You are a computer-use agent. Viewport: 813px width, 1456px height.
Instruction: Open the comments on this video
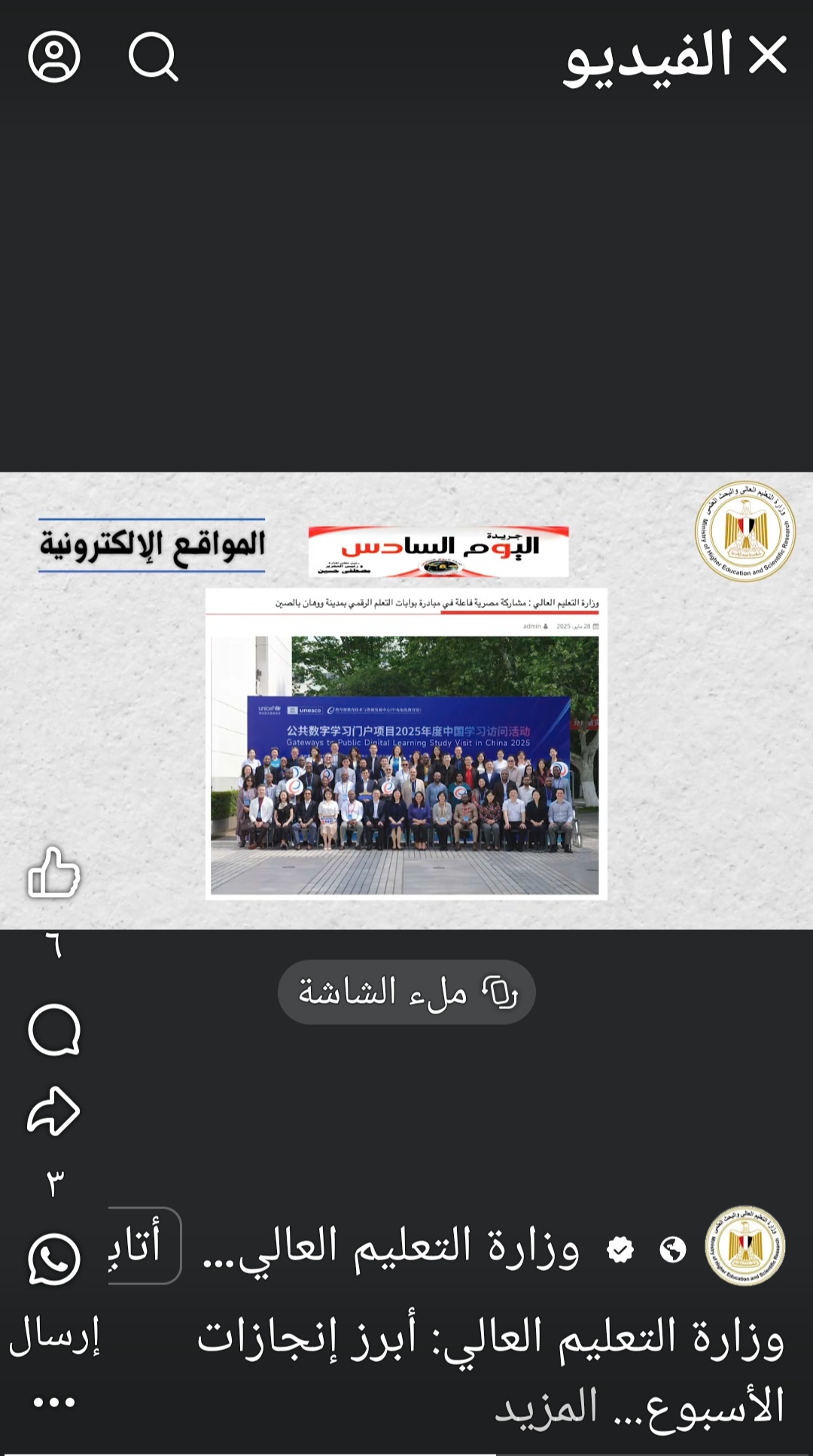coord(53,1029)
